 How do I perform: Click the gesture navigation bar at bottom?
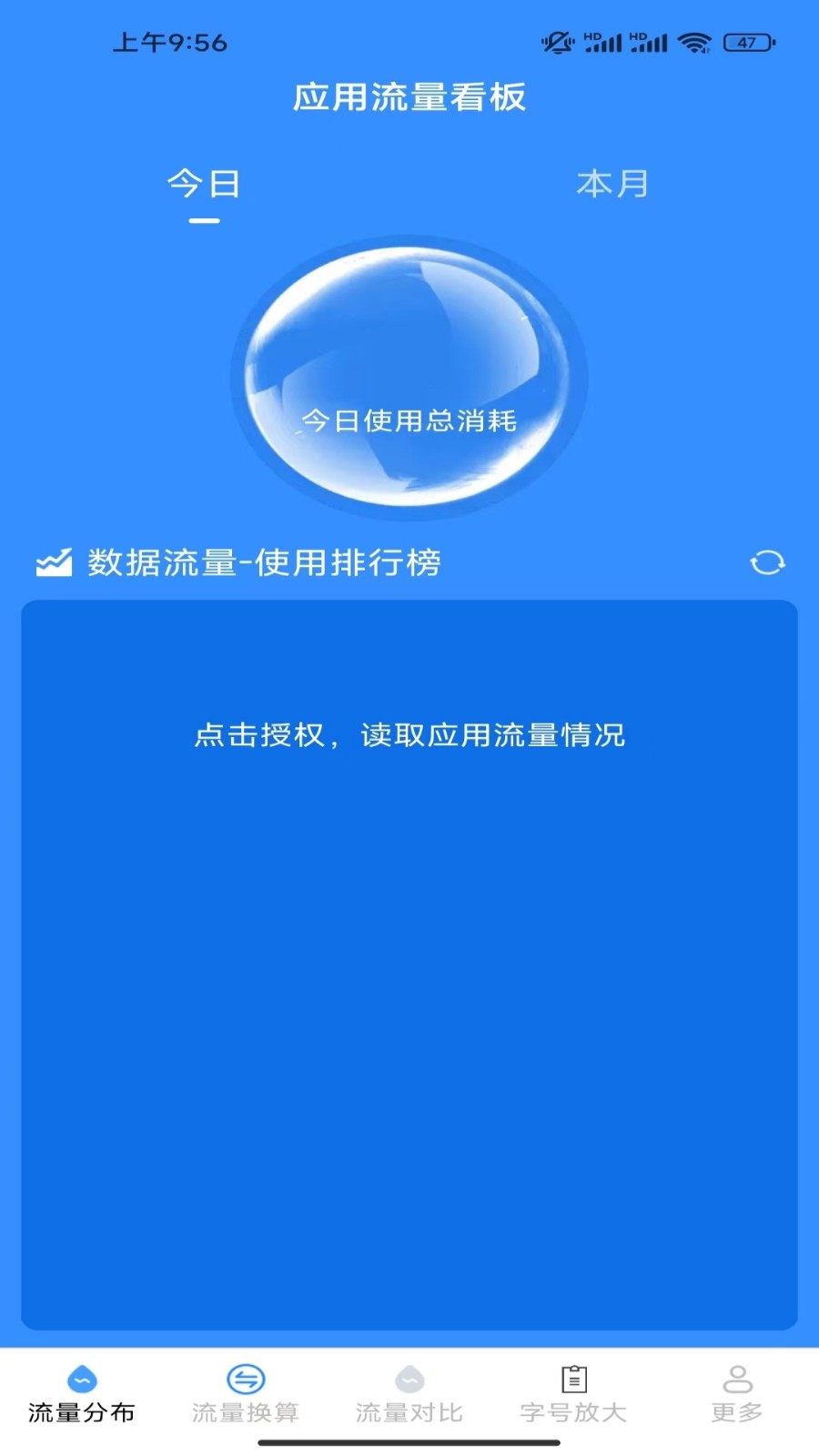(x=409, y=1442)
